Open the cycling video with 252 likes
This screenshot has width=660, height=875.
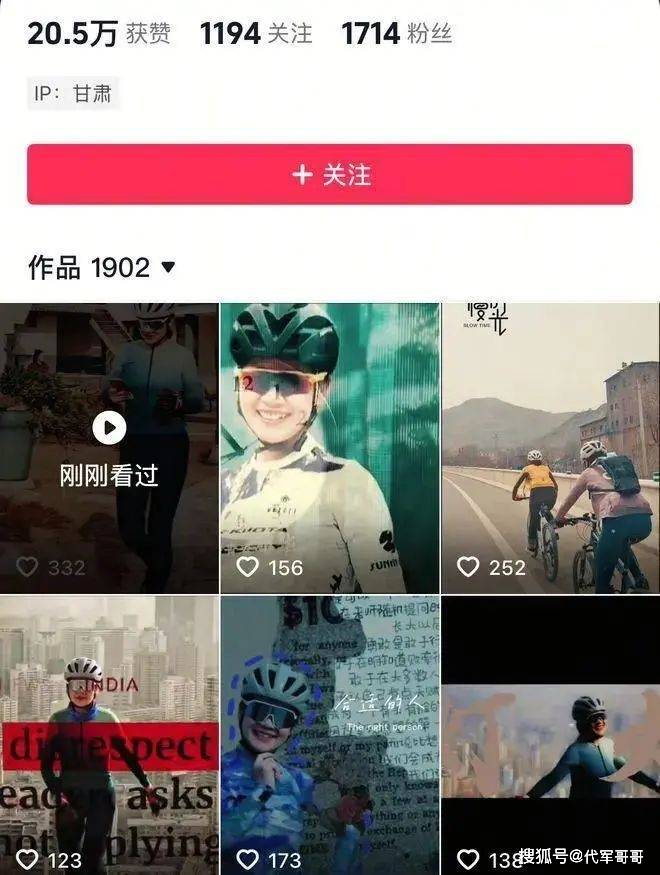[x=550, y=448]
